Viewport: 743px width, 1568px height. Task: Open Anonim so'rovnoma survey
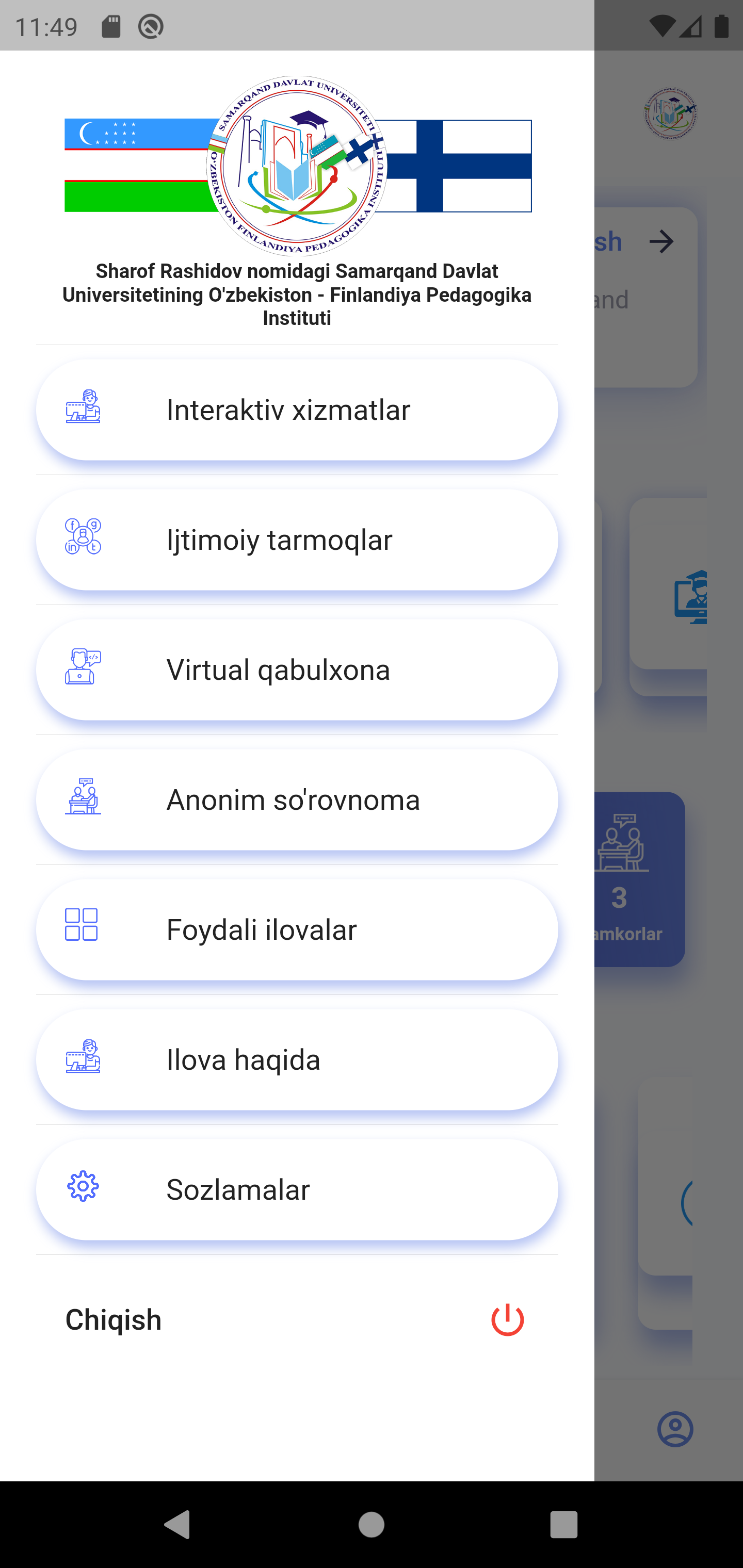pos(297,800)
